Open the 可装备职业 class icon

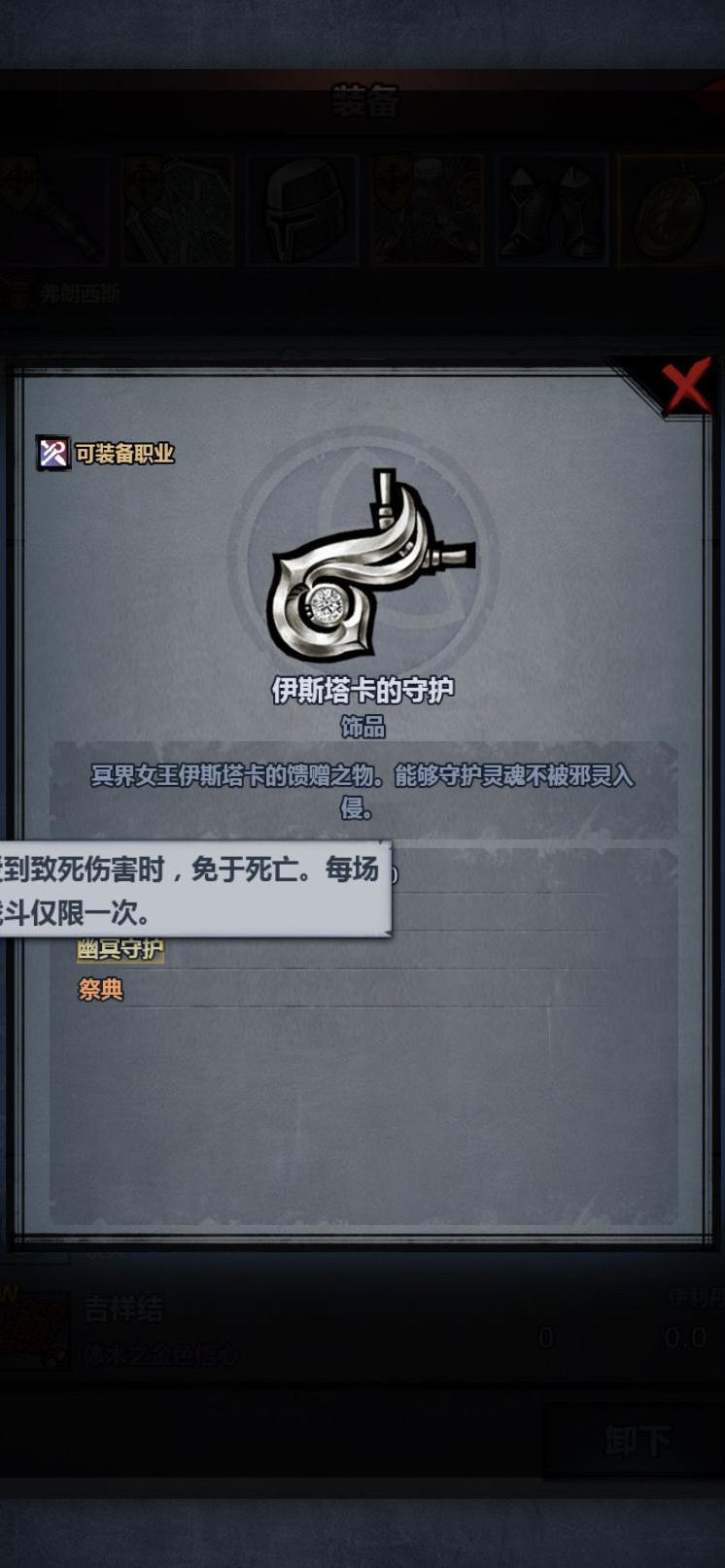tap(53, 453)
